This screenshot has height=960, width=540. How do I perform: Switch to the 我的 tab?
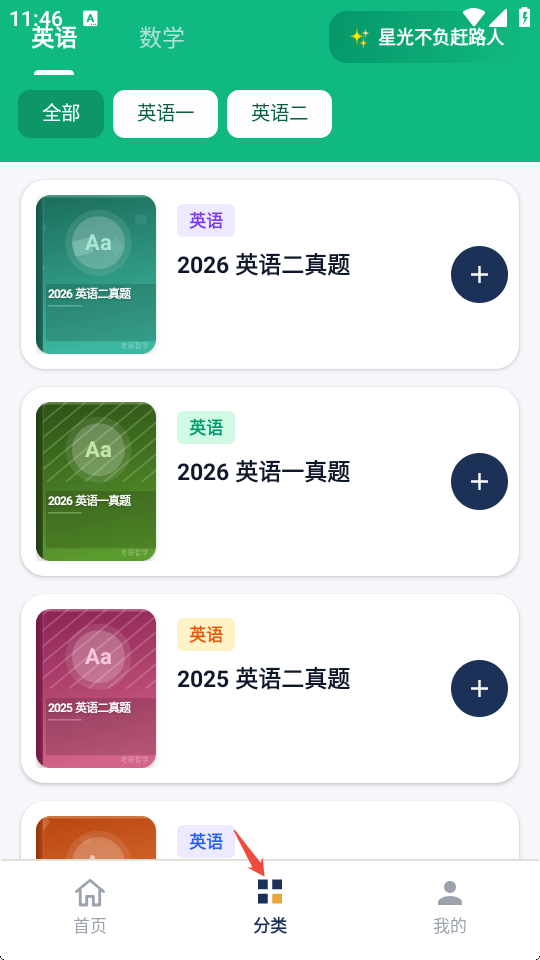(450, 907)
